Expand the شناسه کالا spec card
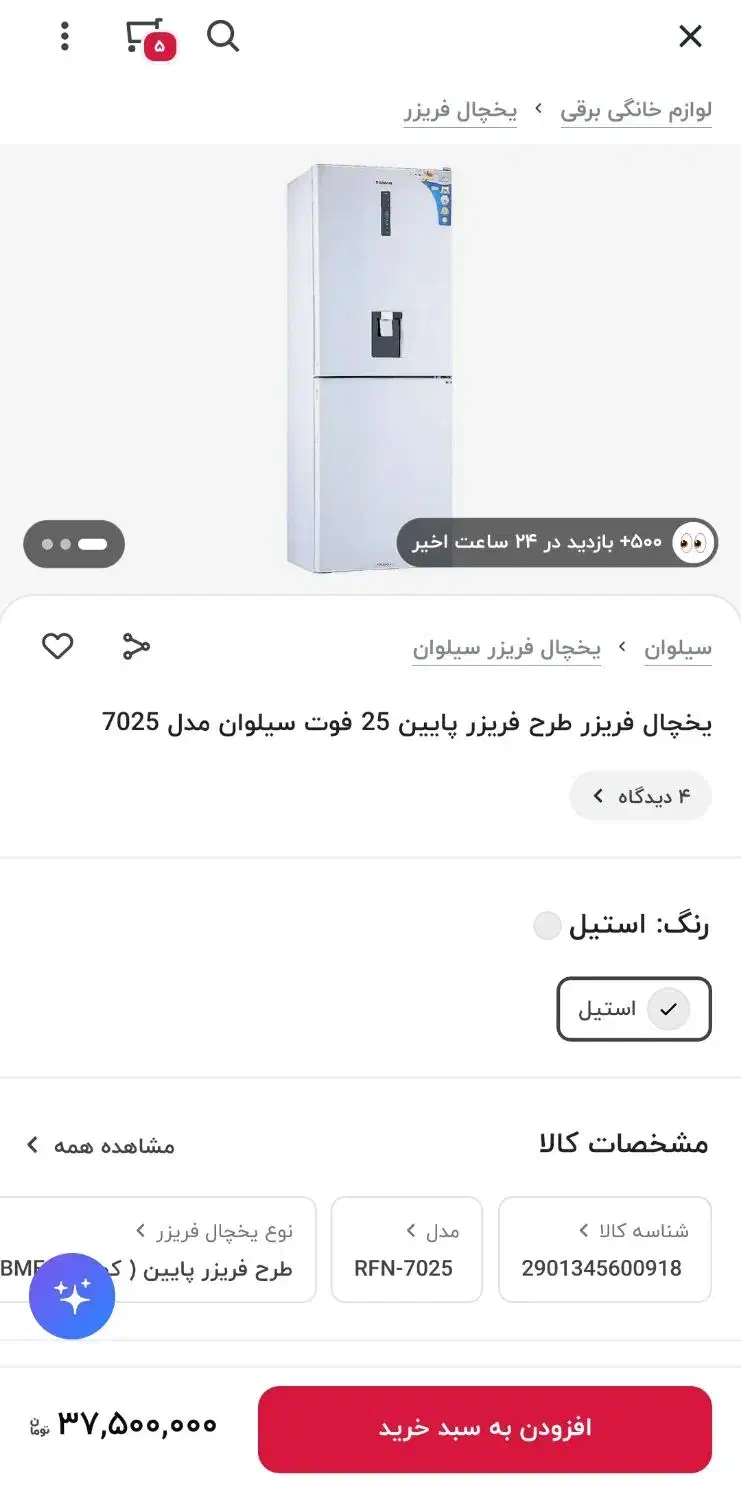This screenshot has width=741, height=1500. coord(605,1249)
